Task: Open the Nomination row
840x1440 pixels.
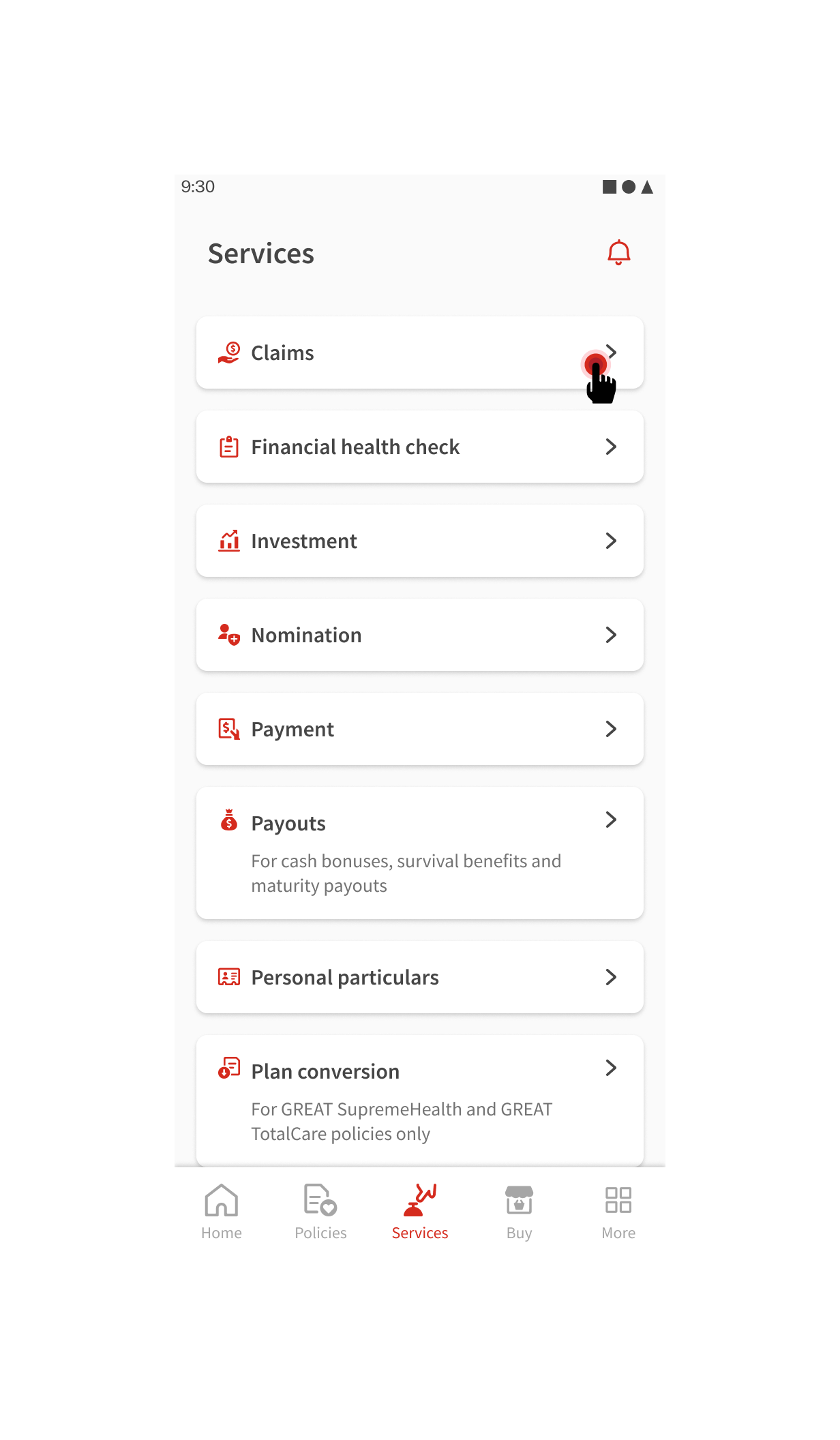Action: click(x=419, y=635)
